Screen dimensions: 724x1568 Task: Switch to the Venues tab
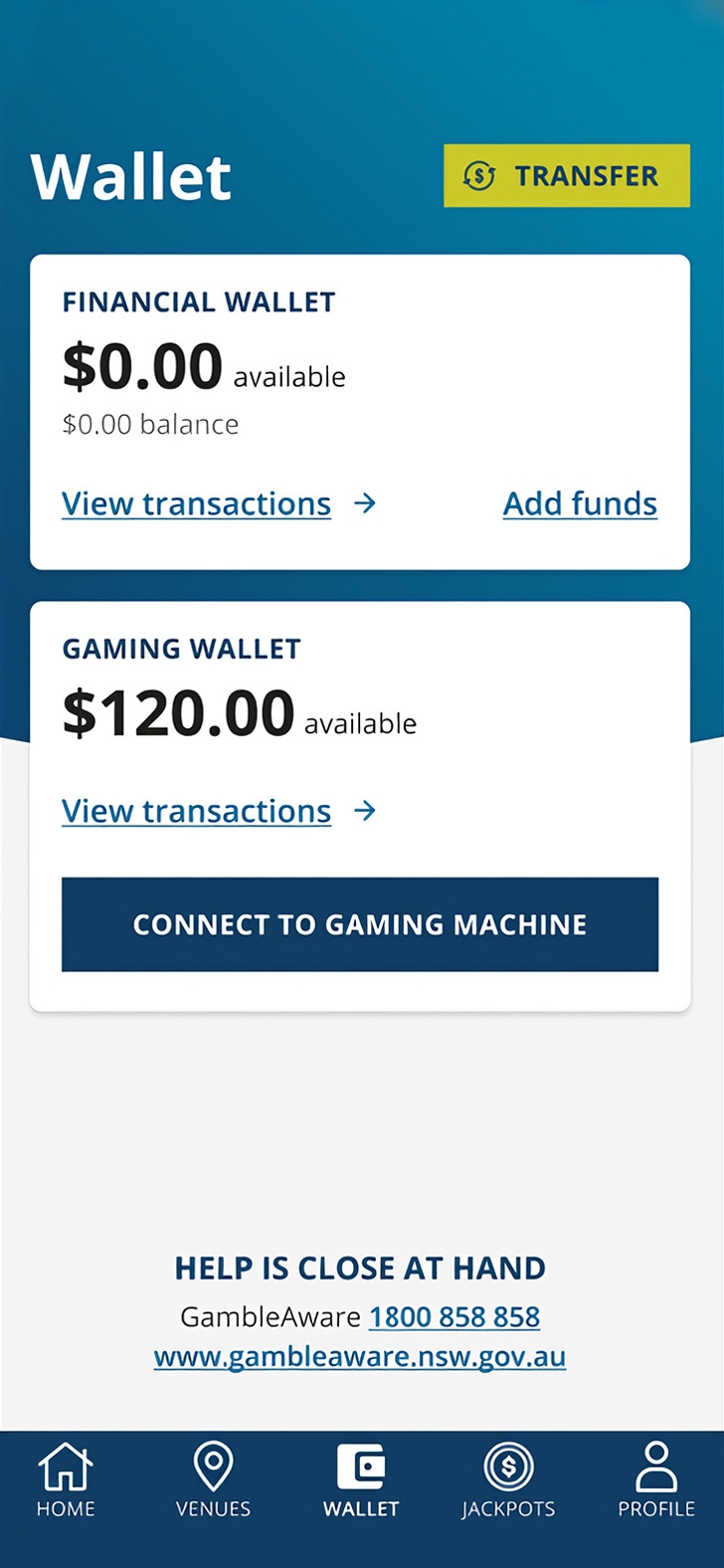coord(213,1479)
